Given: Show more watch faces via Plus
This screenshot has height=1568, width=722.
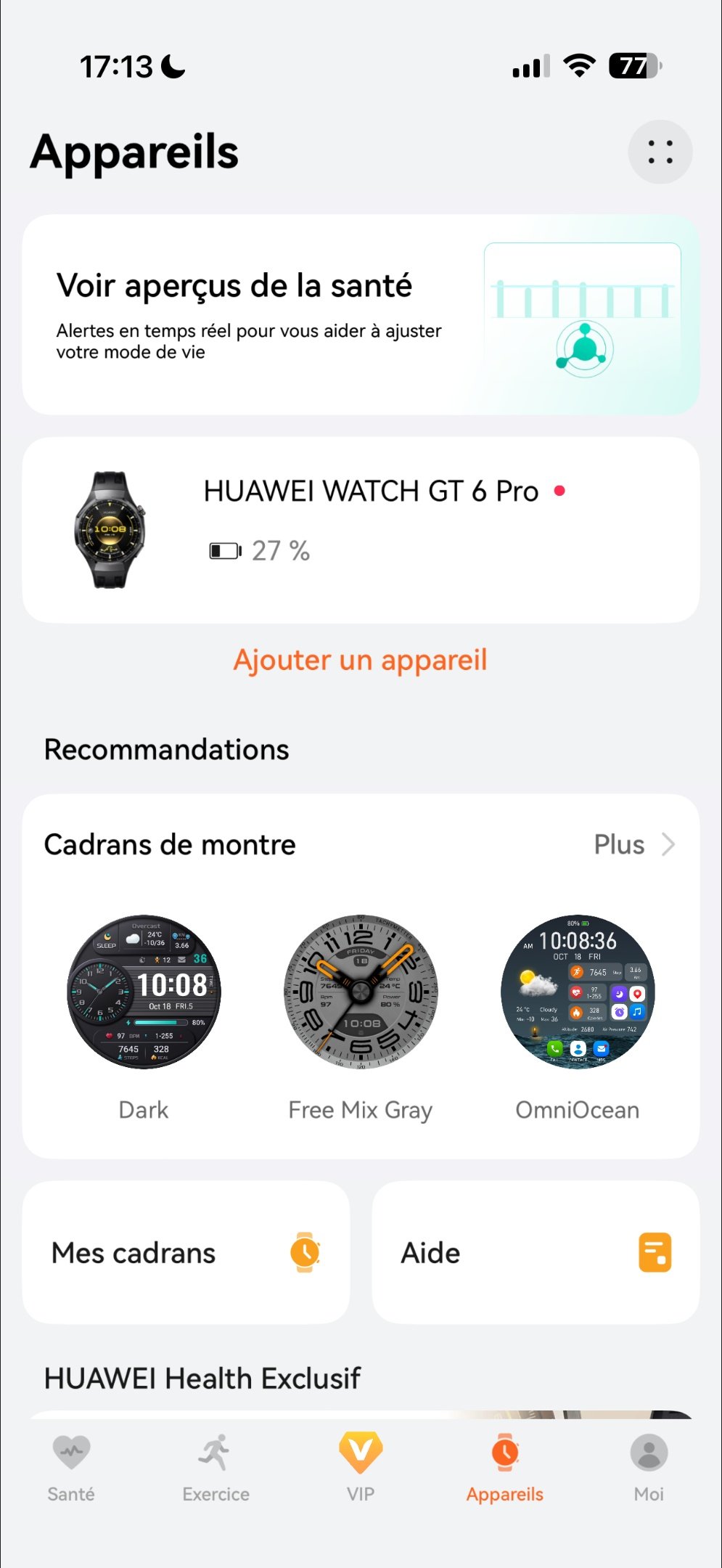Looking at the screenshot, I should [633, 844].
